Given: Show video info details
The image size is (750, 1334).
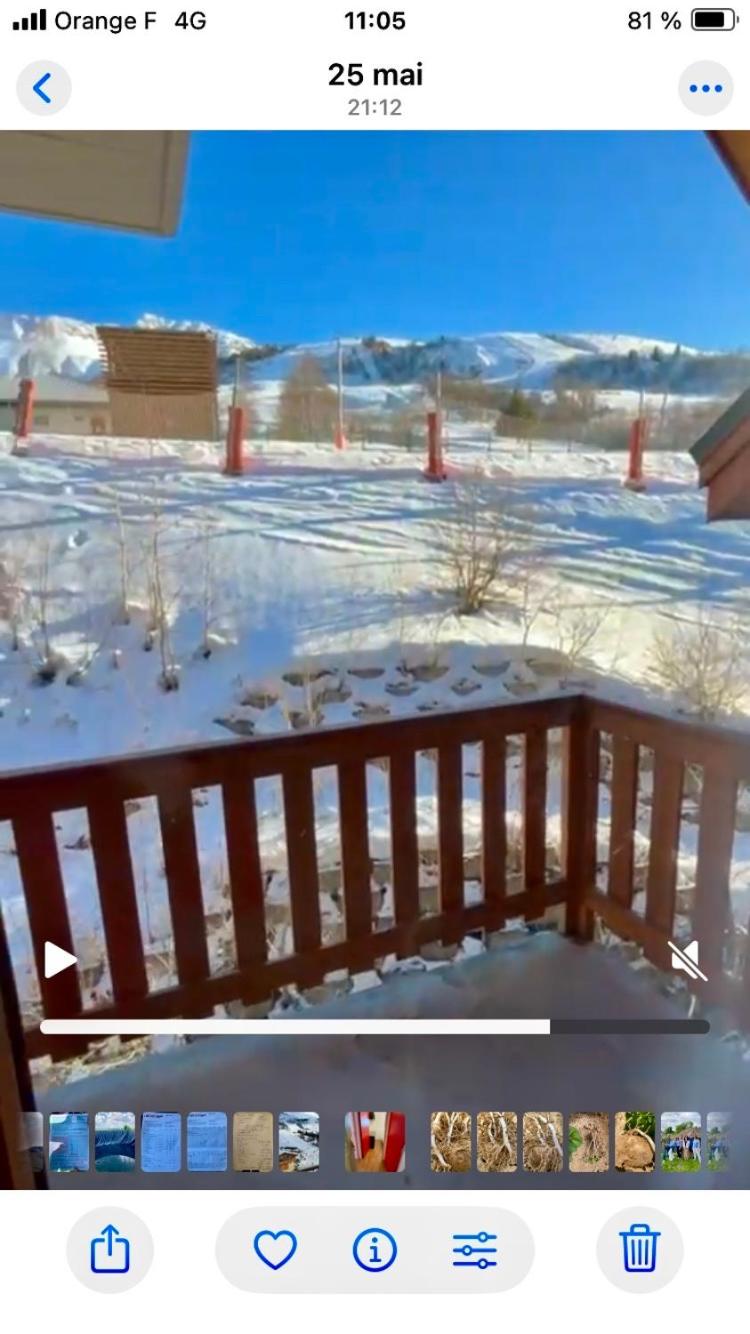Looking at the screenshot, I should [375, 1250].
